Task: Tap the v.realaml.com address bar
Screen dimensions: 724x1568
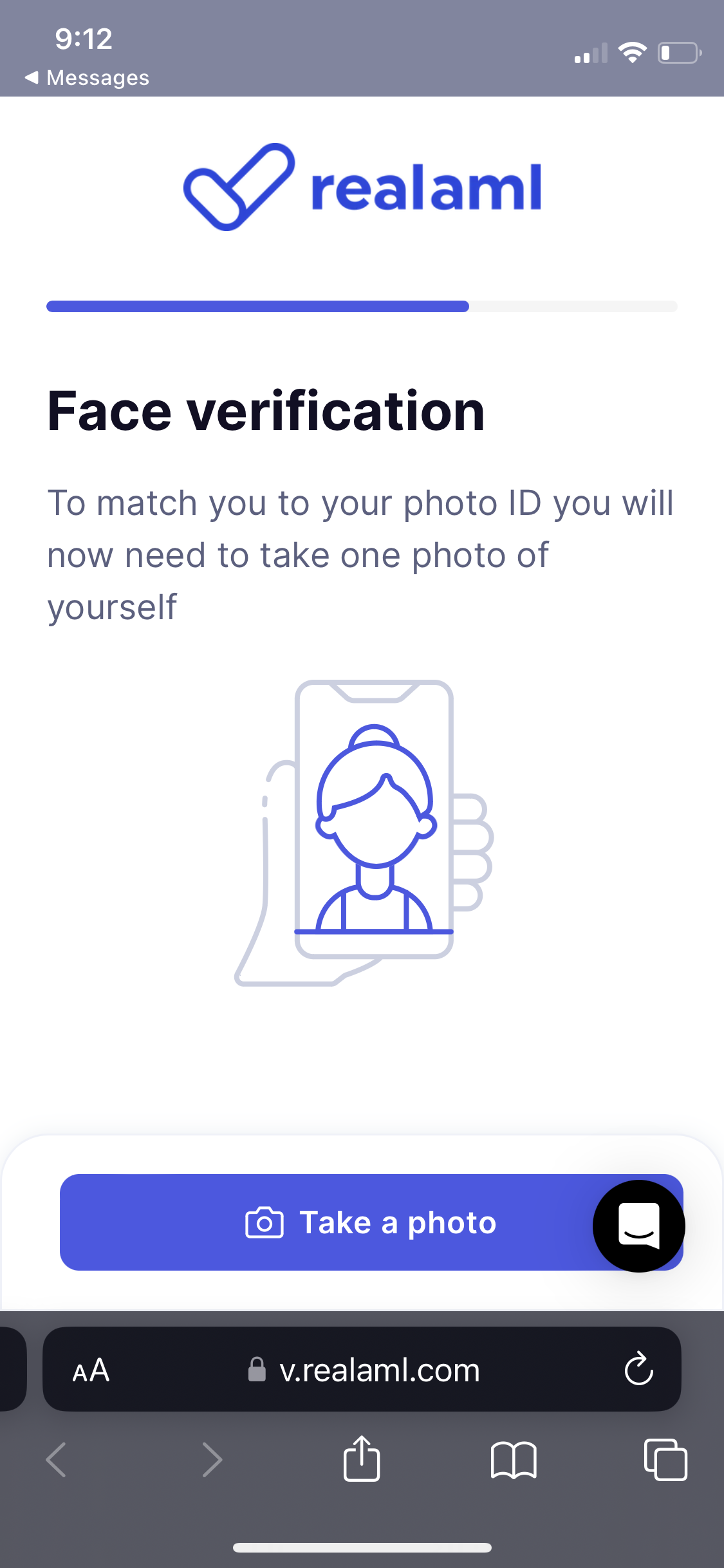Action: pyautogui.click(x=378, y=1370)
